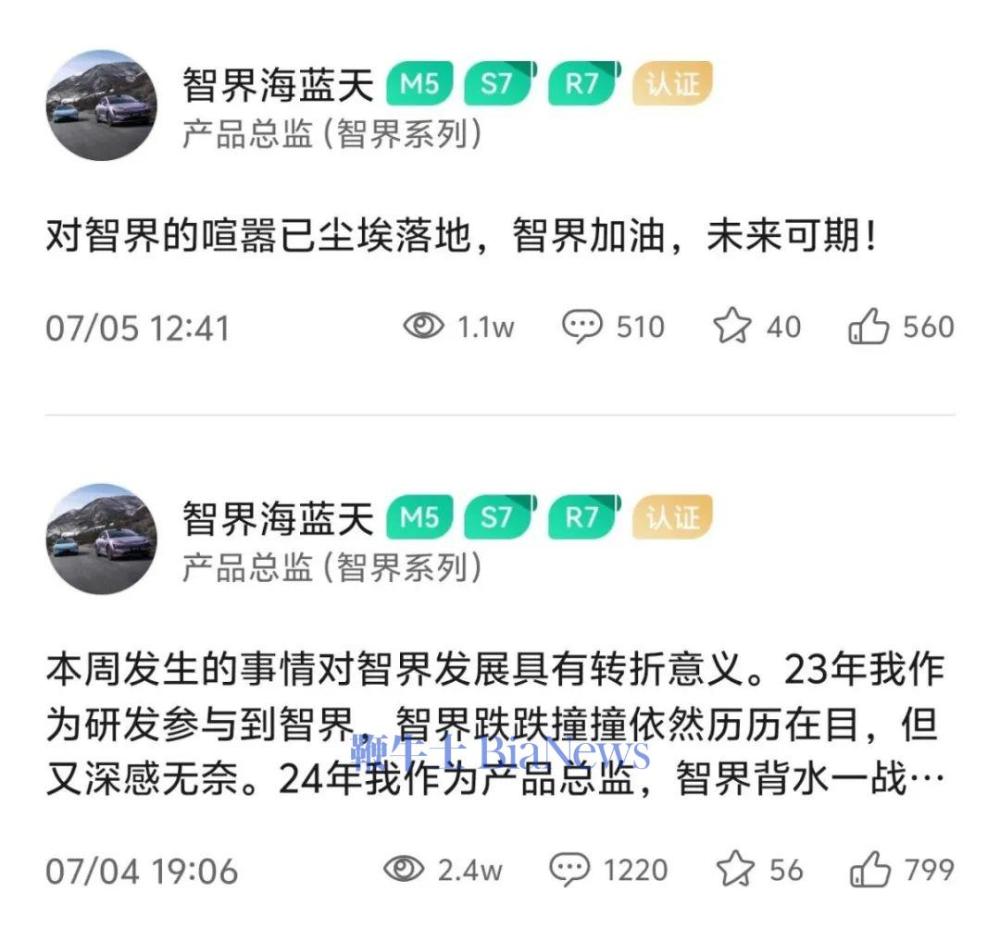Favorite the post with 40 stars
The width and height of the screenshot is (1000, 942).
[x=732, y=327]
